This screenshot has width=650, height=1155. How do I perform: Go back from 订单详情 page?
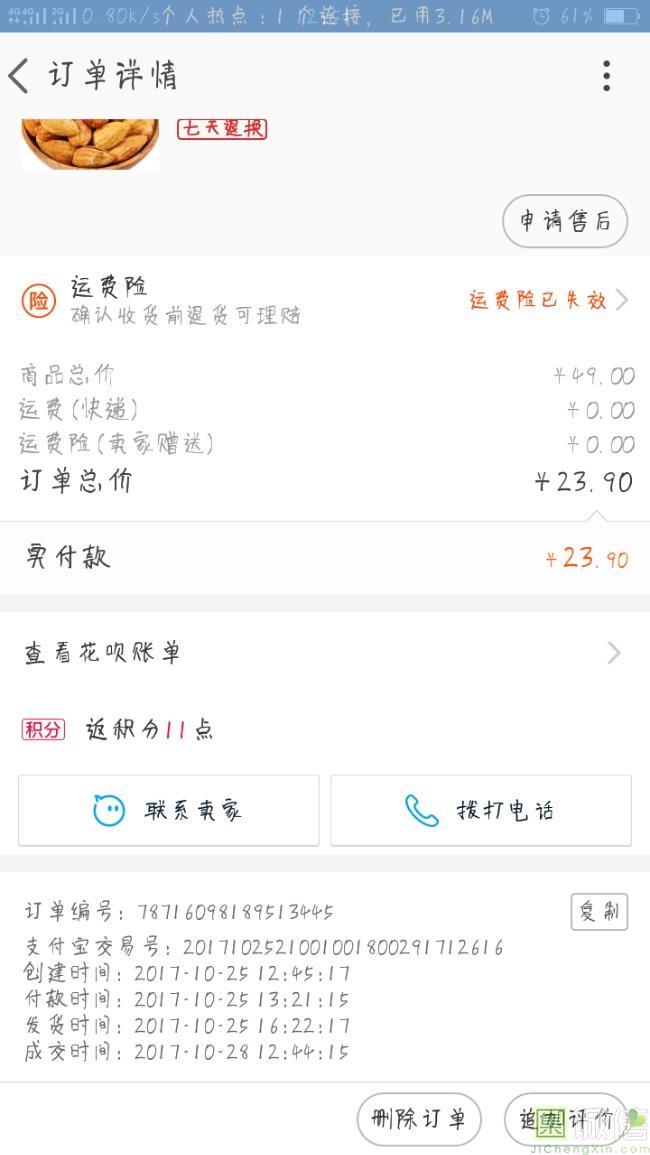pos(20,76)
